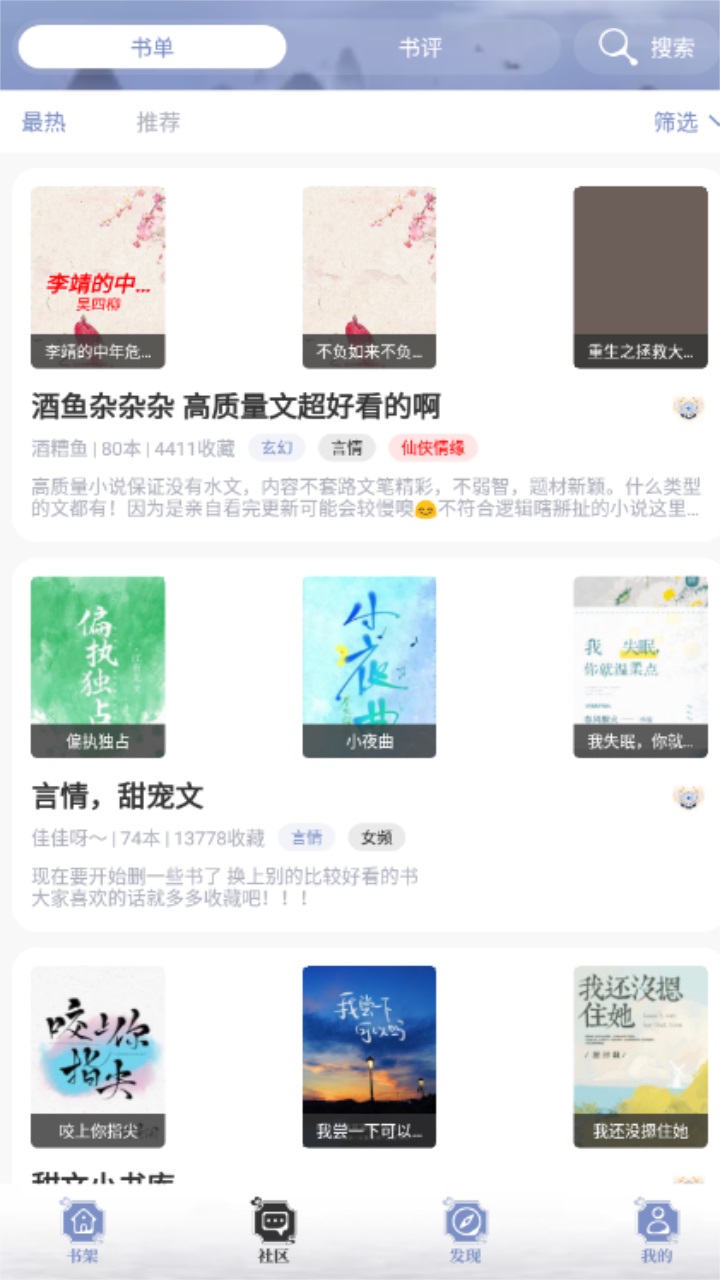Image resolution: width=720 pixels, height=1280 pixels.
Task: Select the 最热 sorting option
Action: click(44, 123)
